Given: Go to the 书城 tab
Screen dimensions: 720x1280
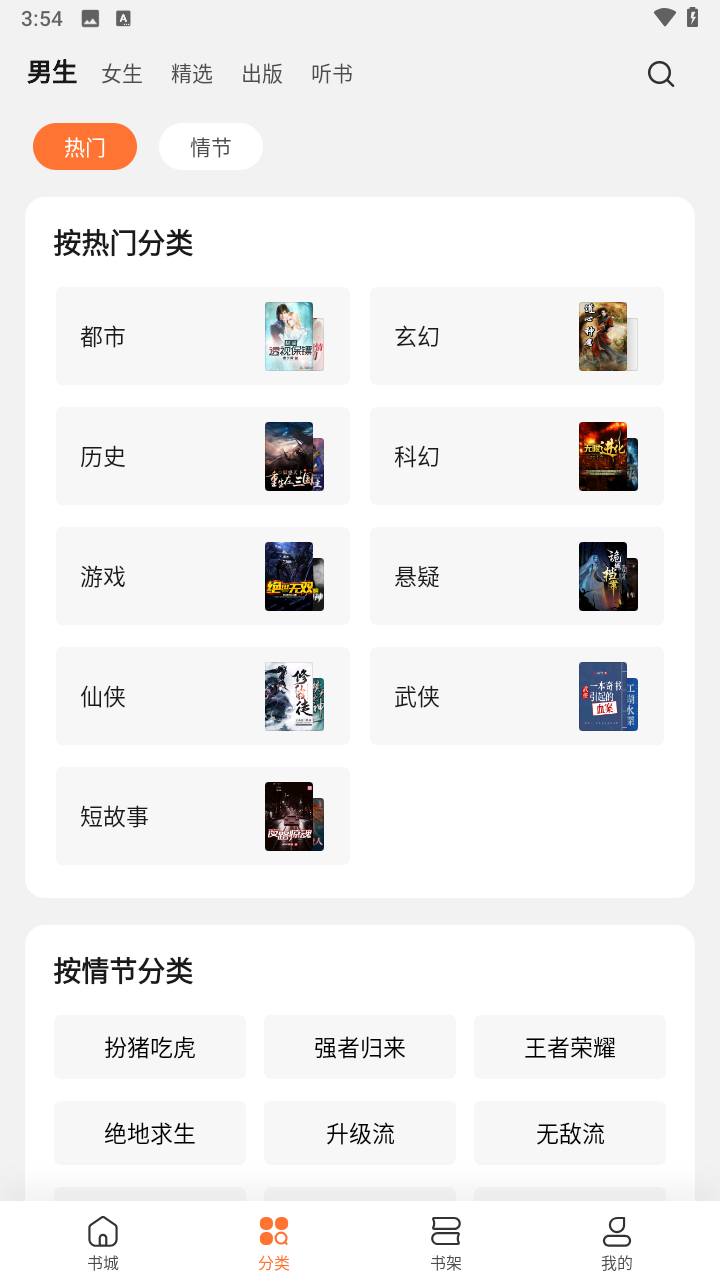Looking at the screenshot, I should [x=103, y=1242].
